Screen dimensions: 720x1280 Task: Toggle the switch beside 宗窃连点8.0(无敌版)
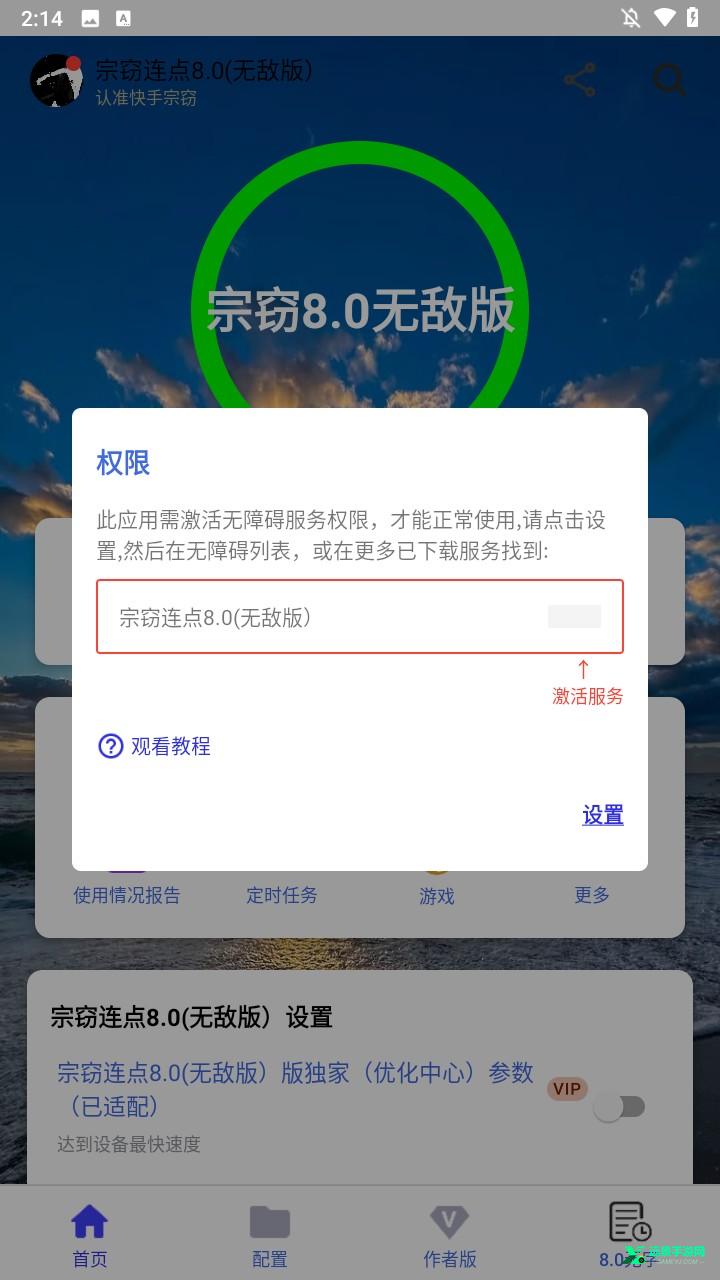[x=574, y=617]
